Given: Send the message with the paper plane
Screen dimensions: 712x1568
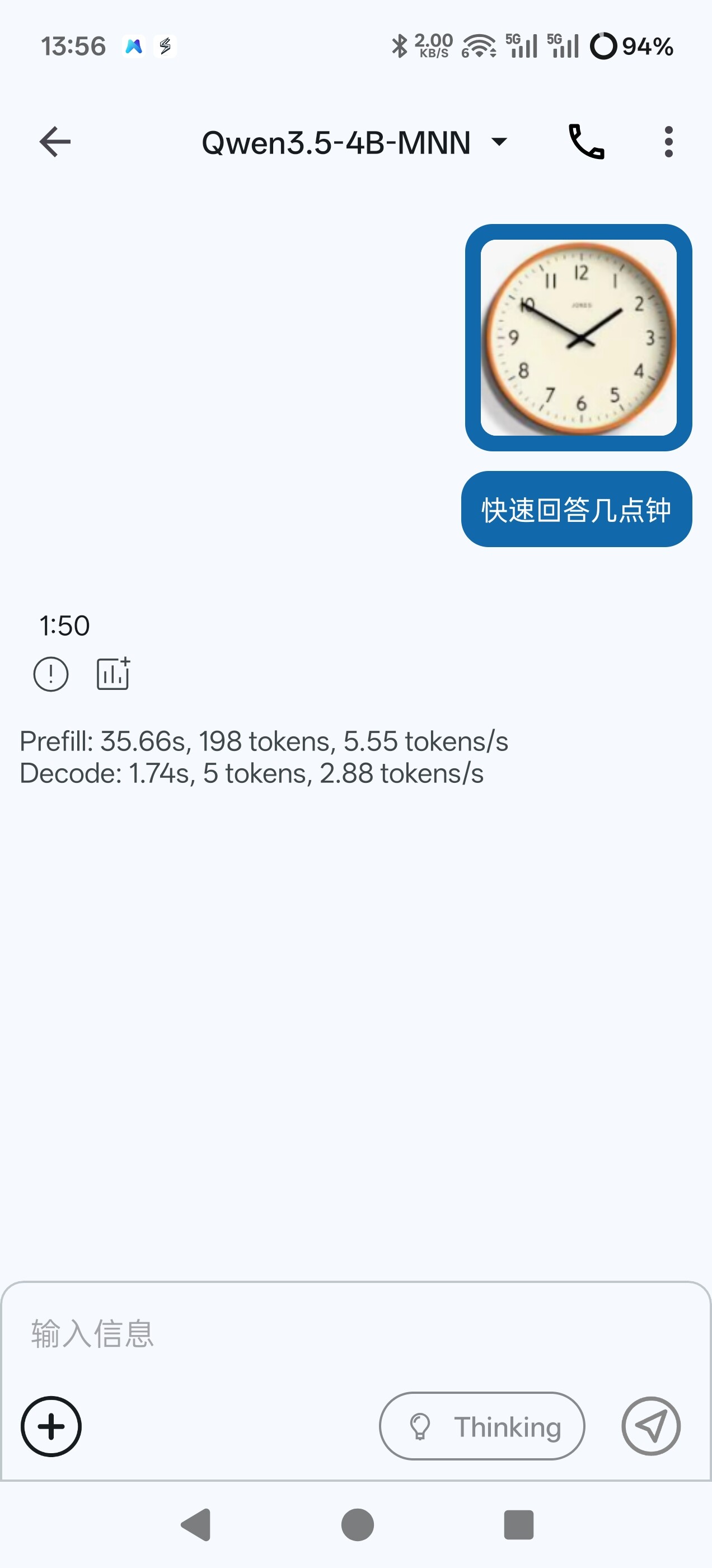Looking at the screenshot, I should pos(650,1426).
